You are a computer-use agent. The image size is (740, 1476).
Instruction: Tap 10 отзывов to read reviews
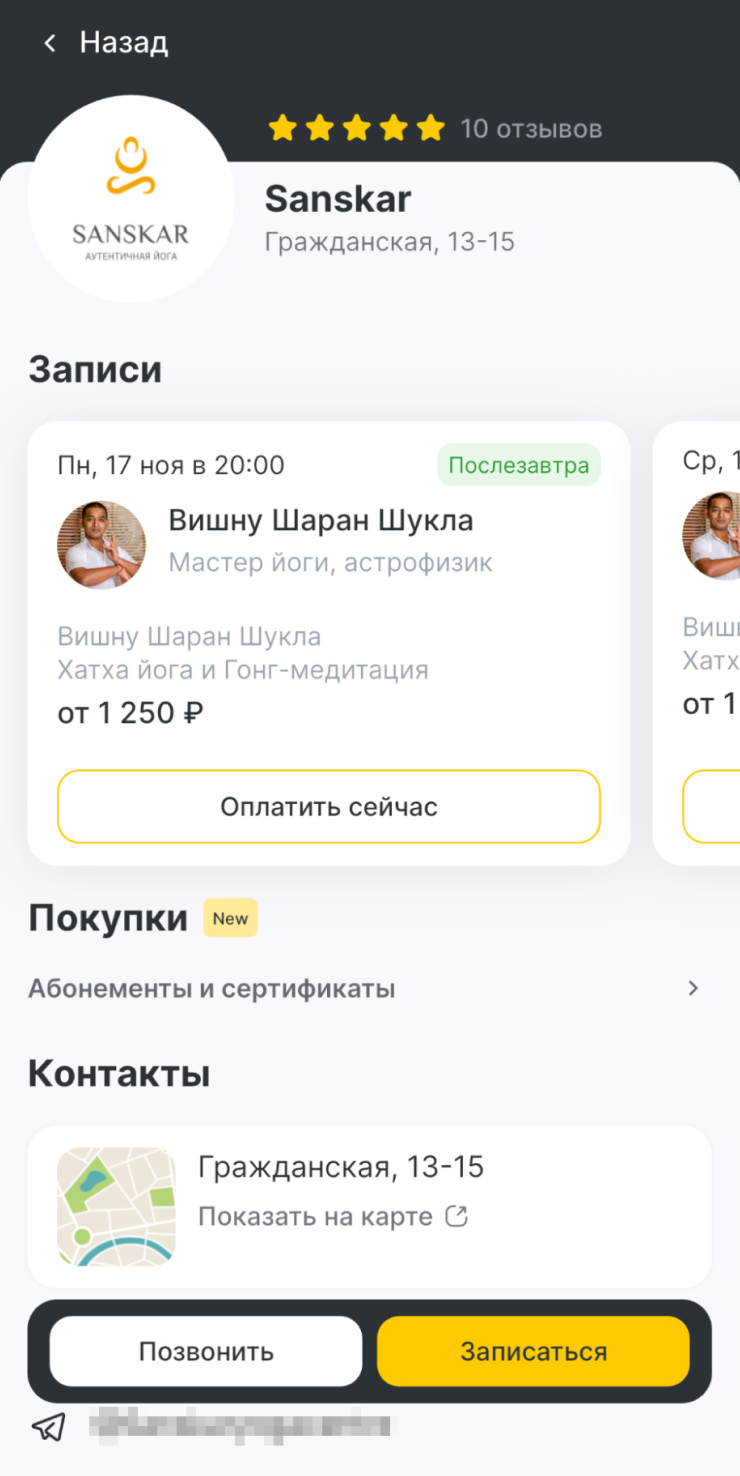pyautogui.click(x=530, y=128)
